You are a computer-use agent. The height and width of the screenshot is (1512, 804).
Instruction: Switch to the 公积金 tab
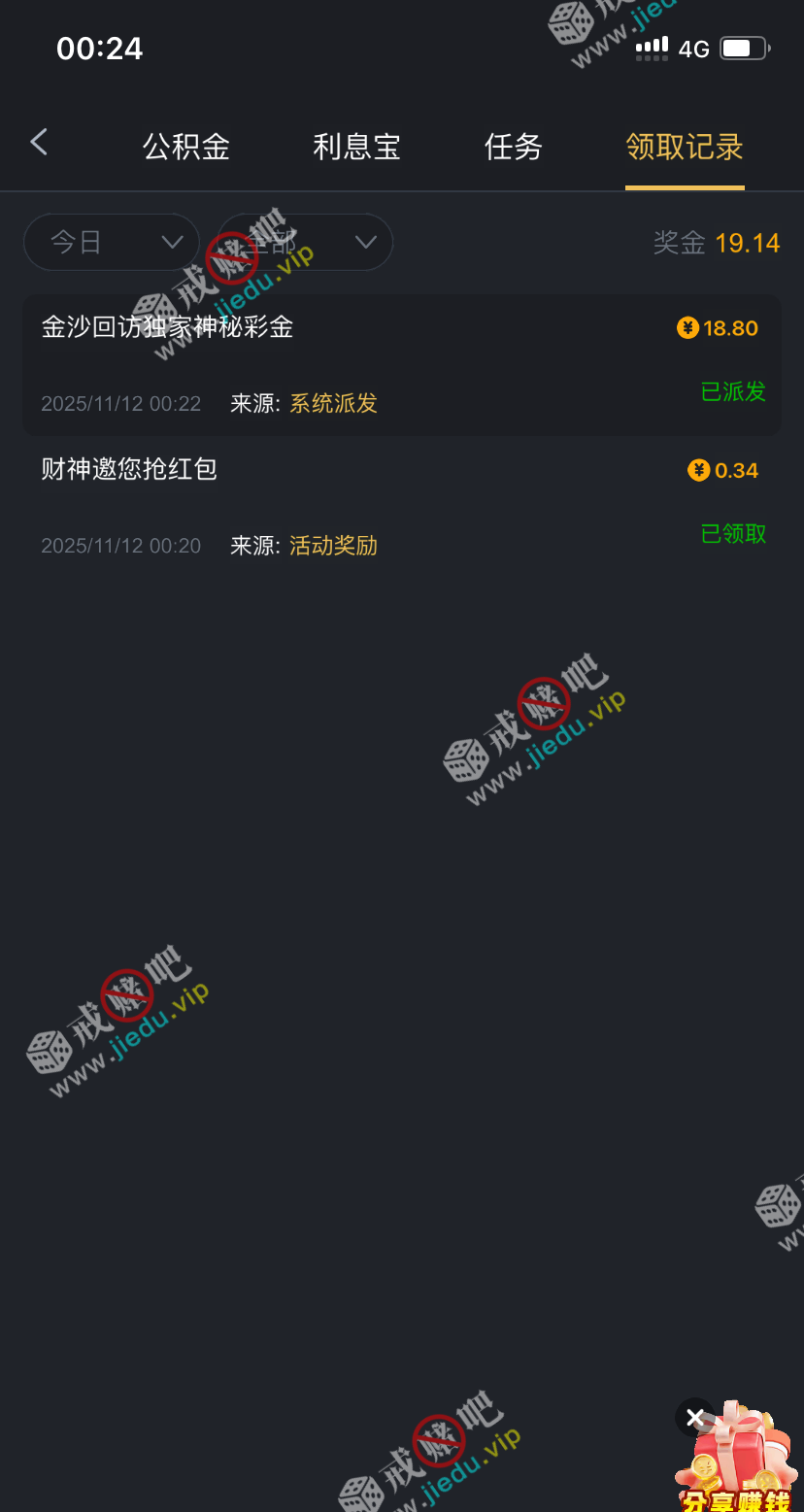pyautogui.click(x=186, y=147)
